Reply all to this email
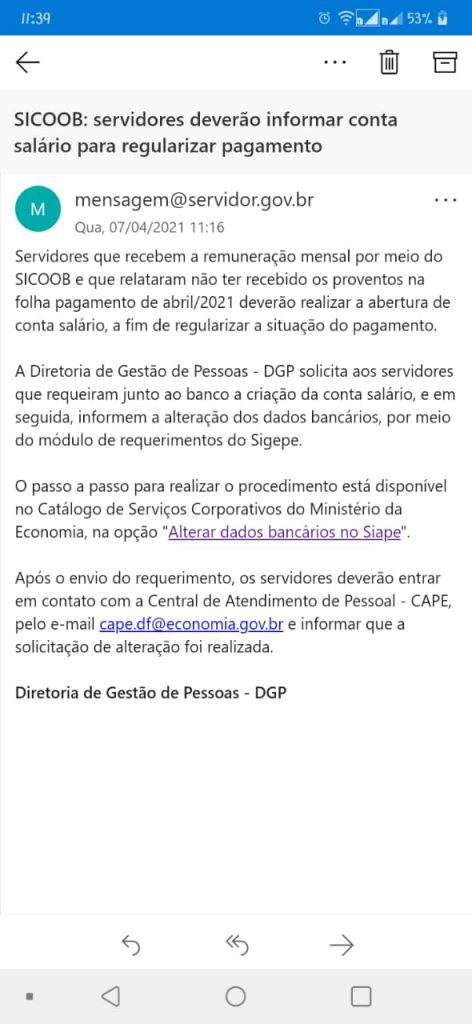Image resolution: width=472 pixels, height=1024 pixels. (x=235, y=944)
